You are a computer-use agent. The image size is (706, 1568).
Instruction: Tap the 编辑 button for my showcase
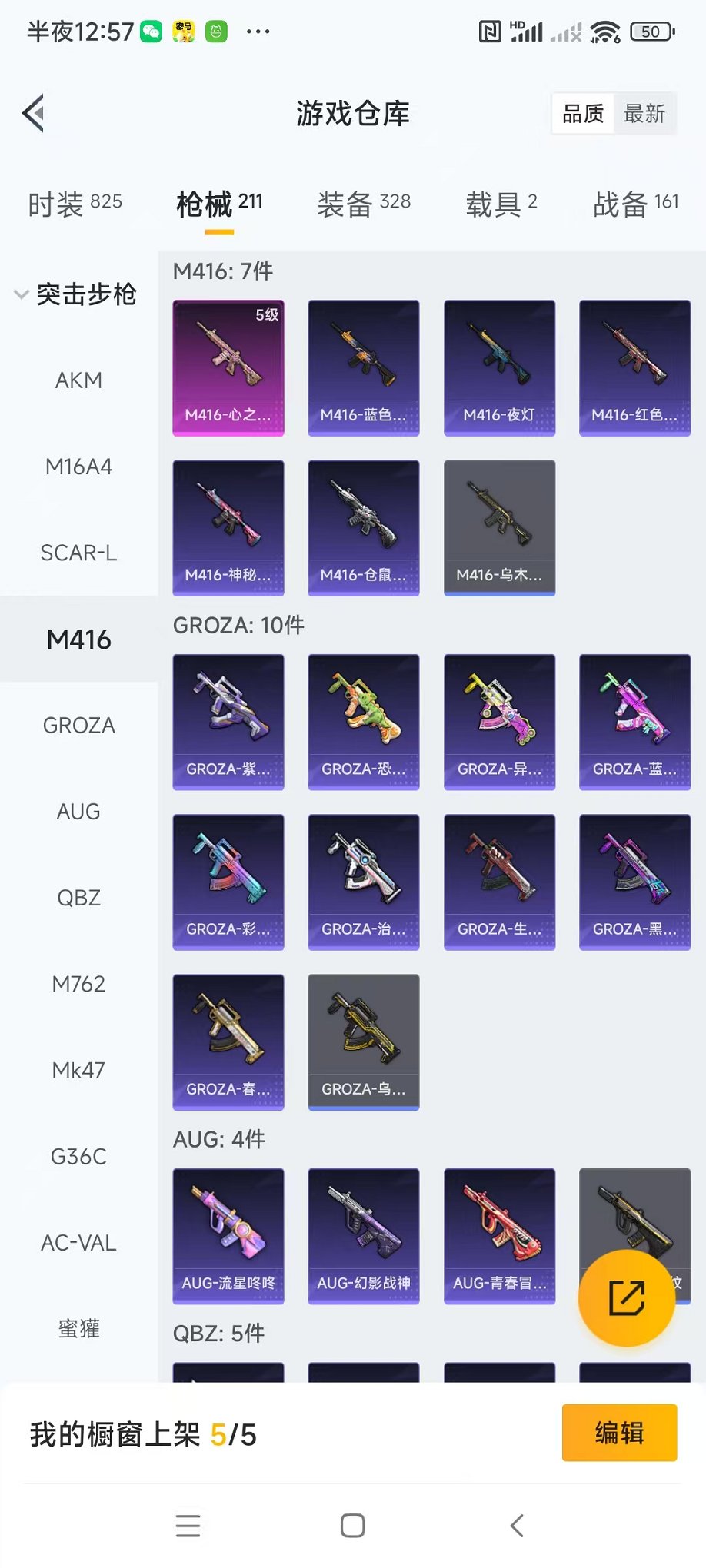tap(619, 1433)
